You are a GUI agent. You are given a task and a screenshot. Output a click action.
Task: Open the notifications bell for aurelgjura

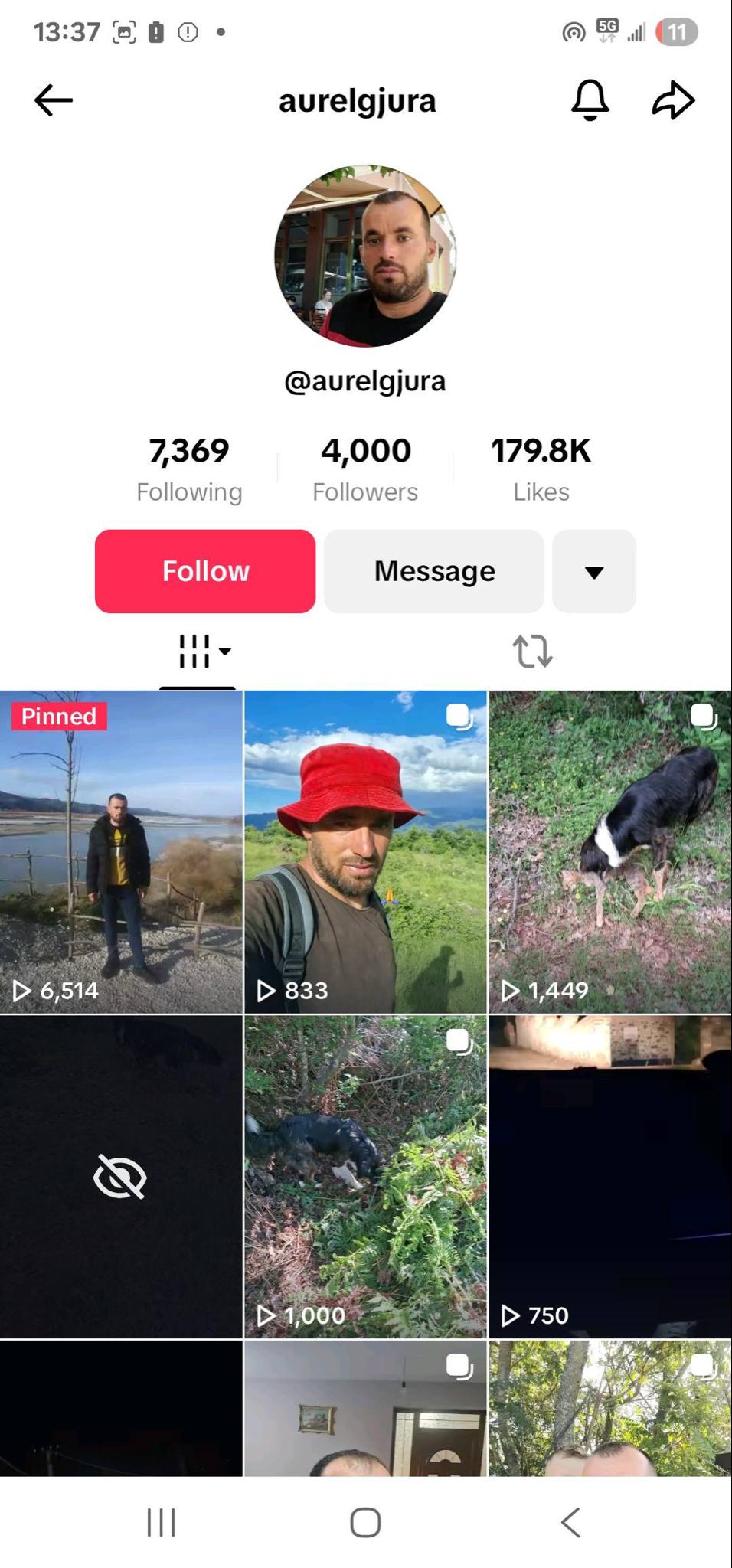pyautogui.click(x=590, y=100)
